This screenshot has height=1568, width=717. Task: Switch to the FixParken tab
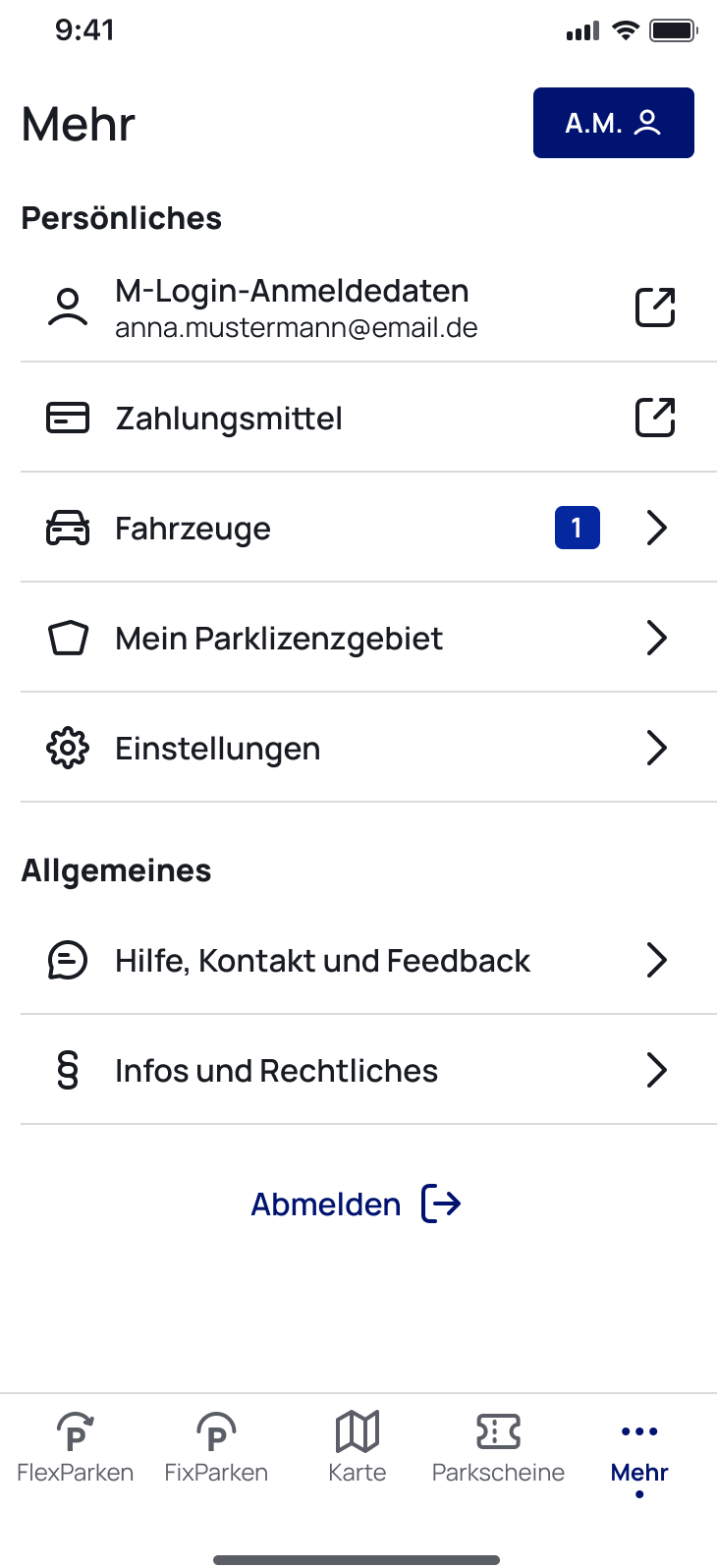(x=216, y=1448)
